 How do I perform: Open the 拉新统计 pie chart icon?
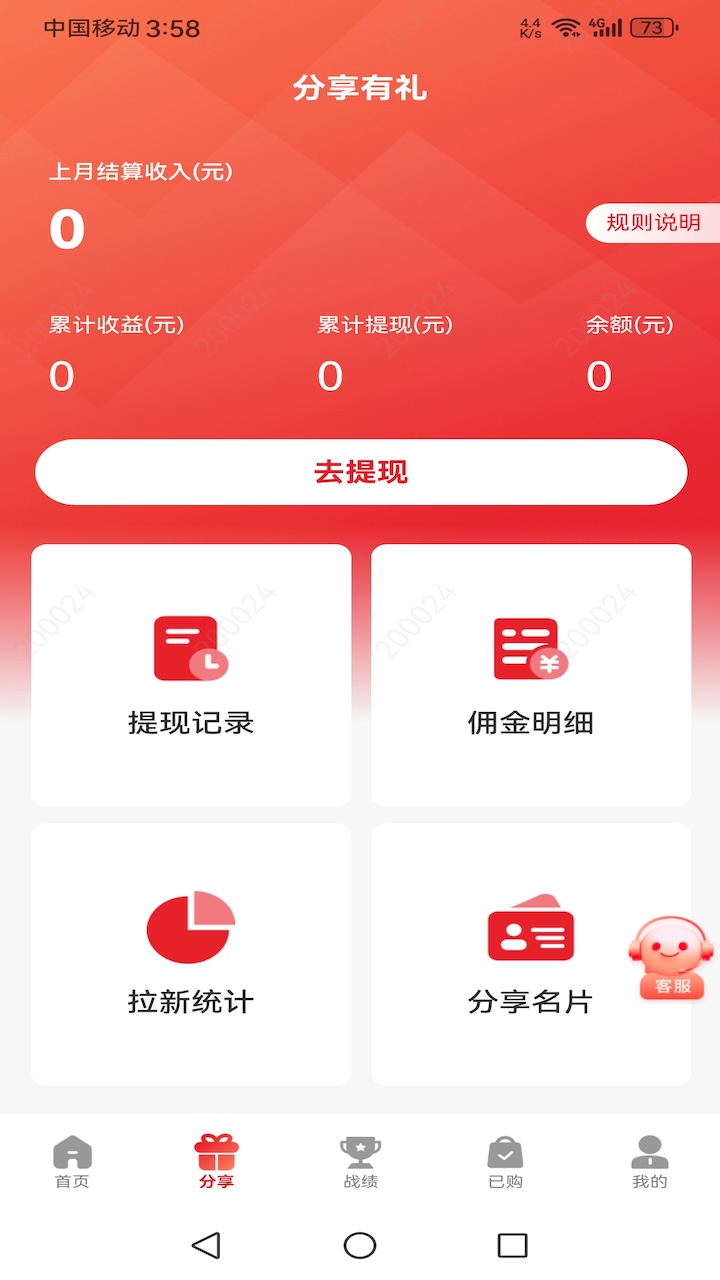click(190, 926)
